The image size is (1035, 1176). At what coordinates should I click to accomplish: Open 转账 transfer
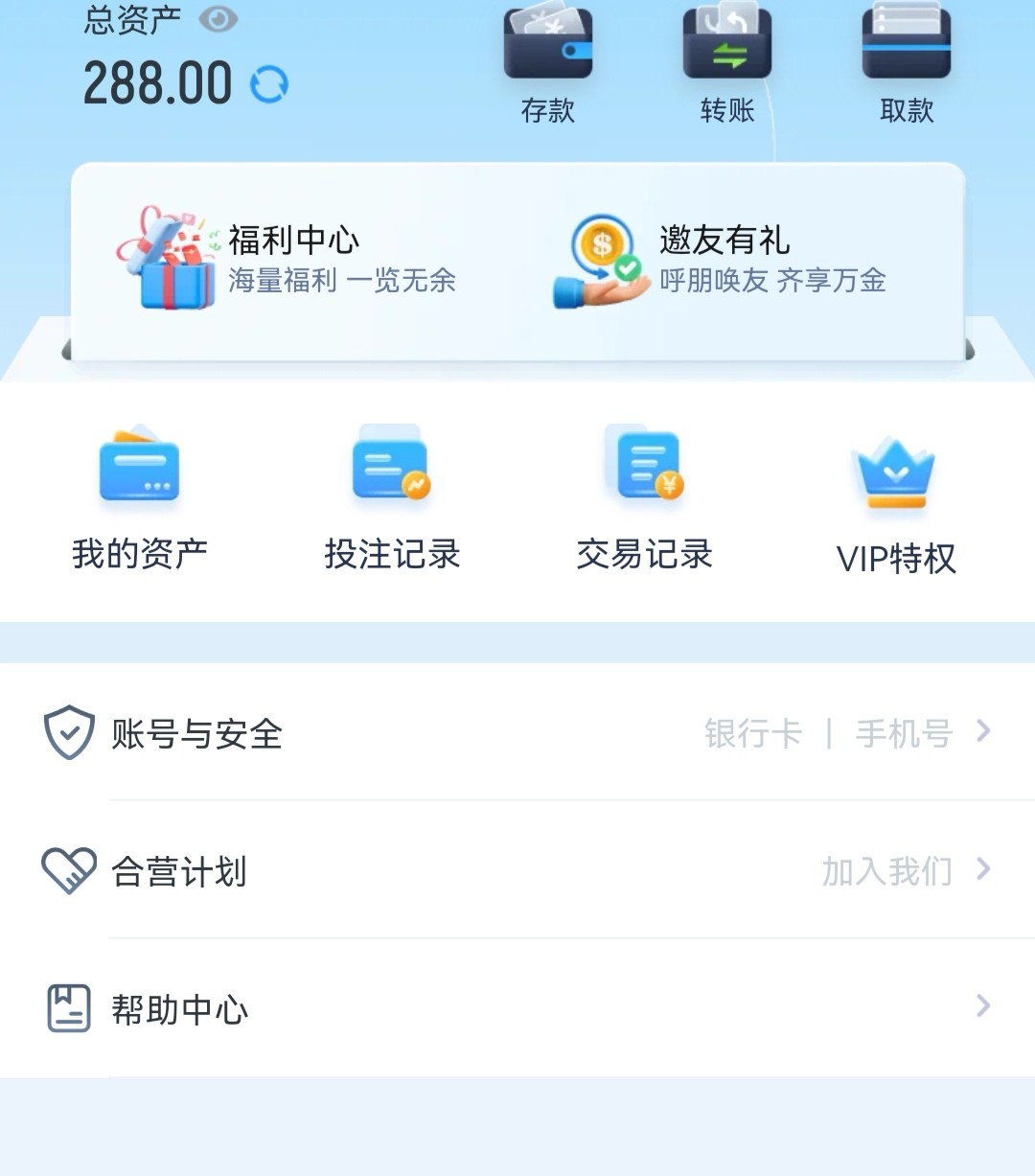click(x=727, y=63)
